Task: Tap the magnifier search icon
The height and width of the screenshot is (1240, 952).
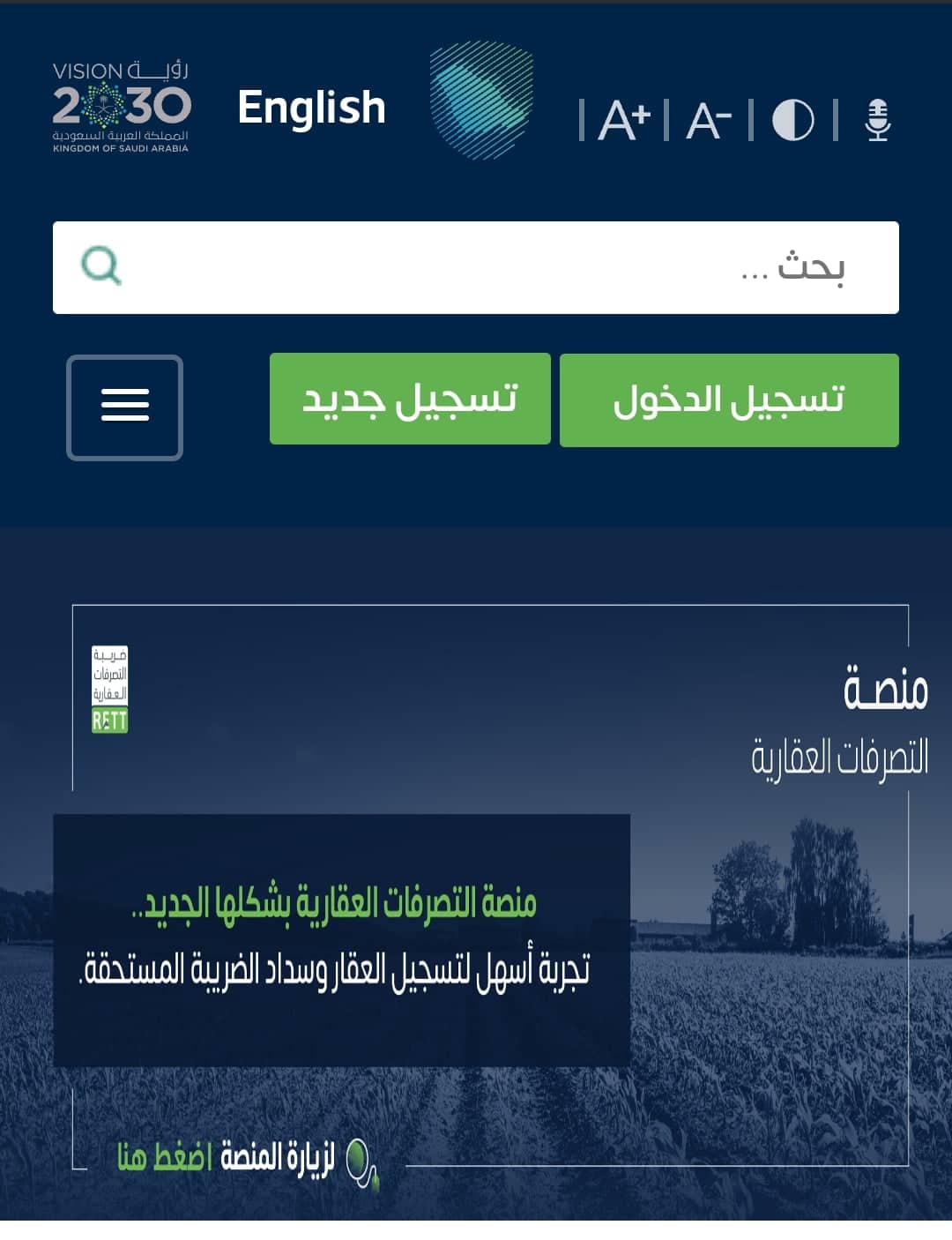Action: click(x=101, y=265)
